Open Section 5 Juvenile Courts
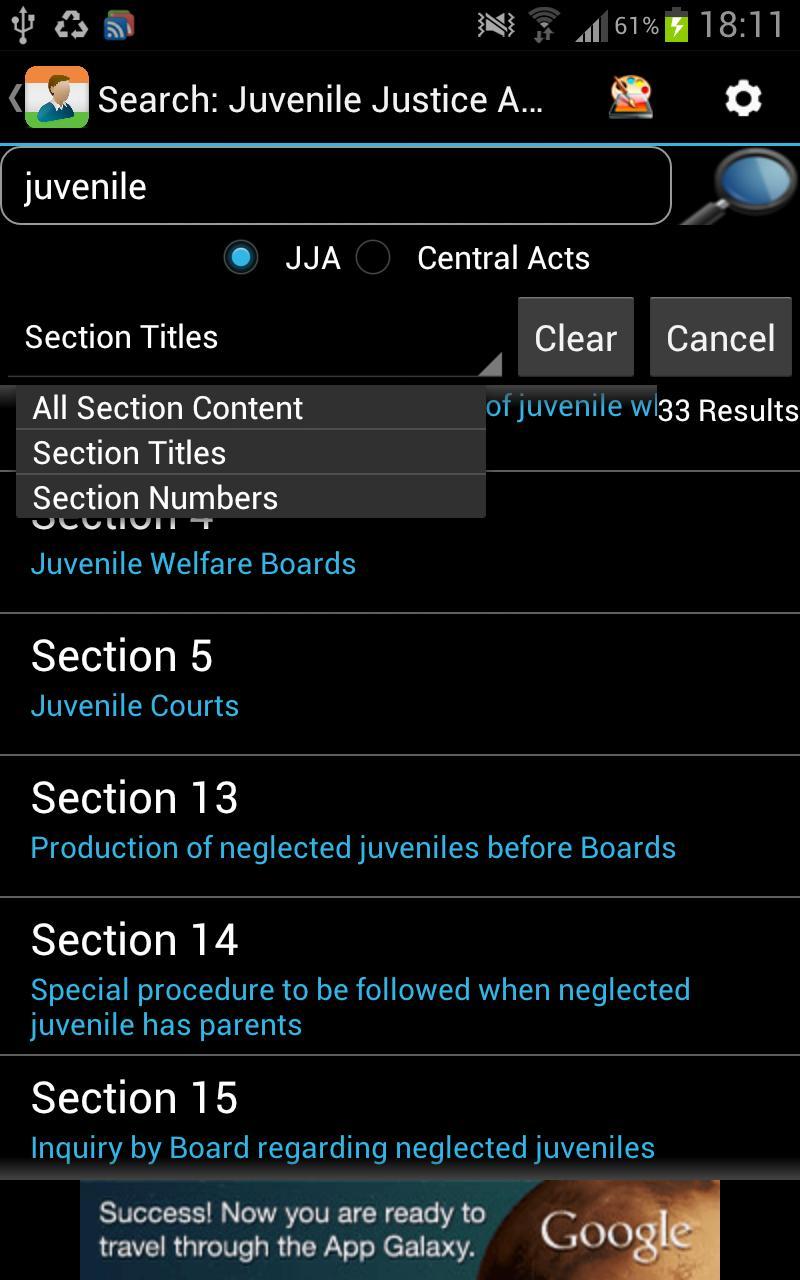Viewport: 800px width, 1280px height. pos(400,683)
